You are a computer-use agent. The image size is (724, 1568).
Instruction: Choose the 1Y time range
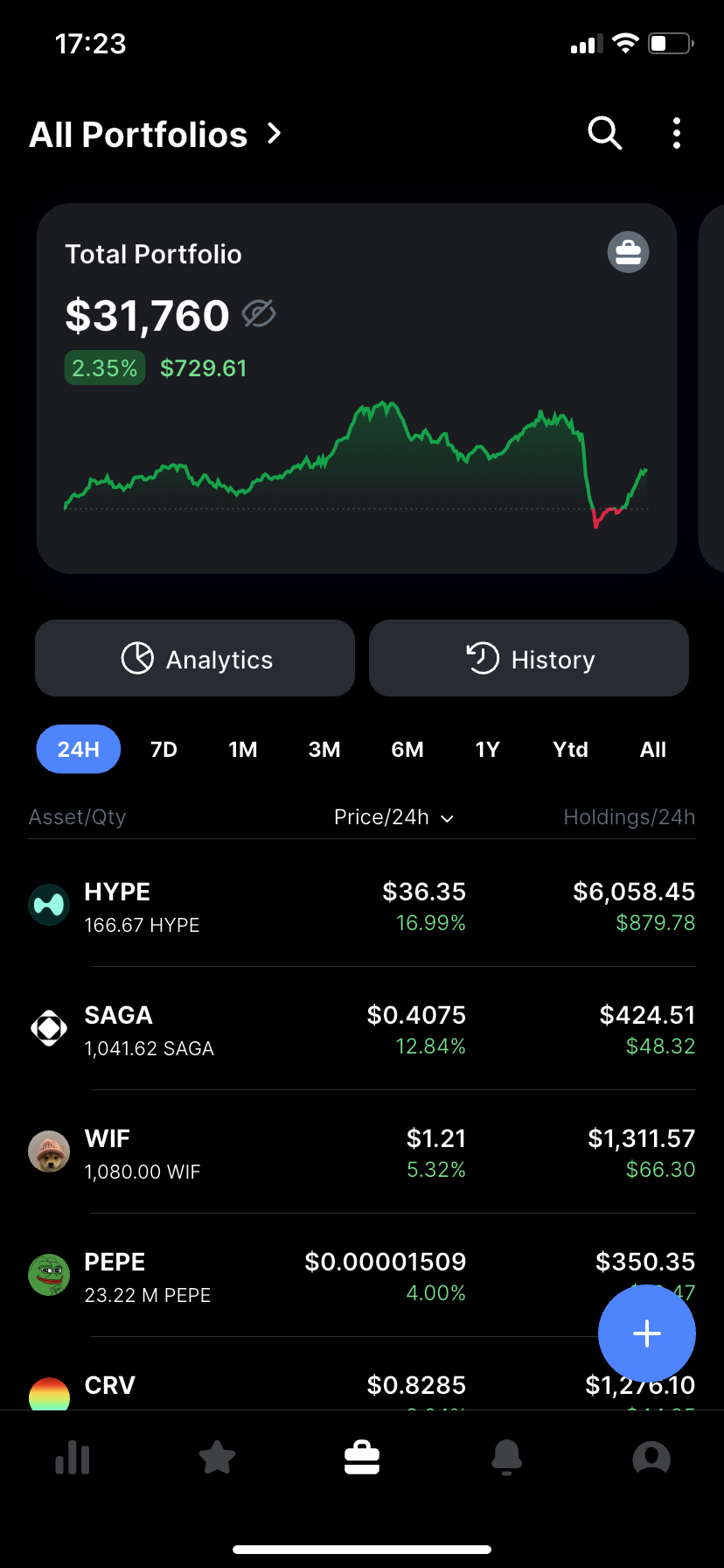tap(487, 750)
